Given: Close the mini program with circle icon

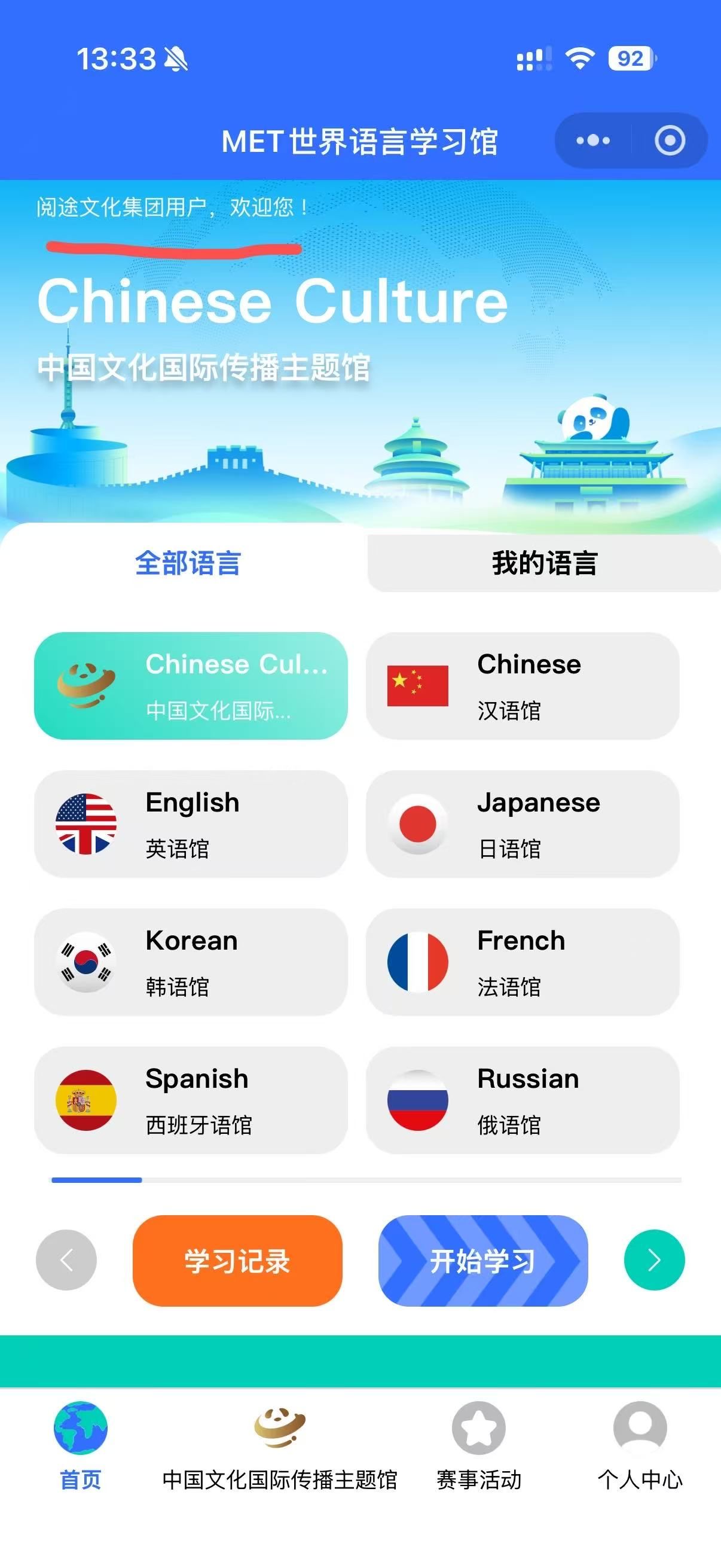Looking at the screenshot, I should 669,141.
